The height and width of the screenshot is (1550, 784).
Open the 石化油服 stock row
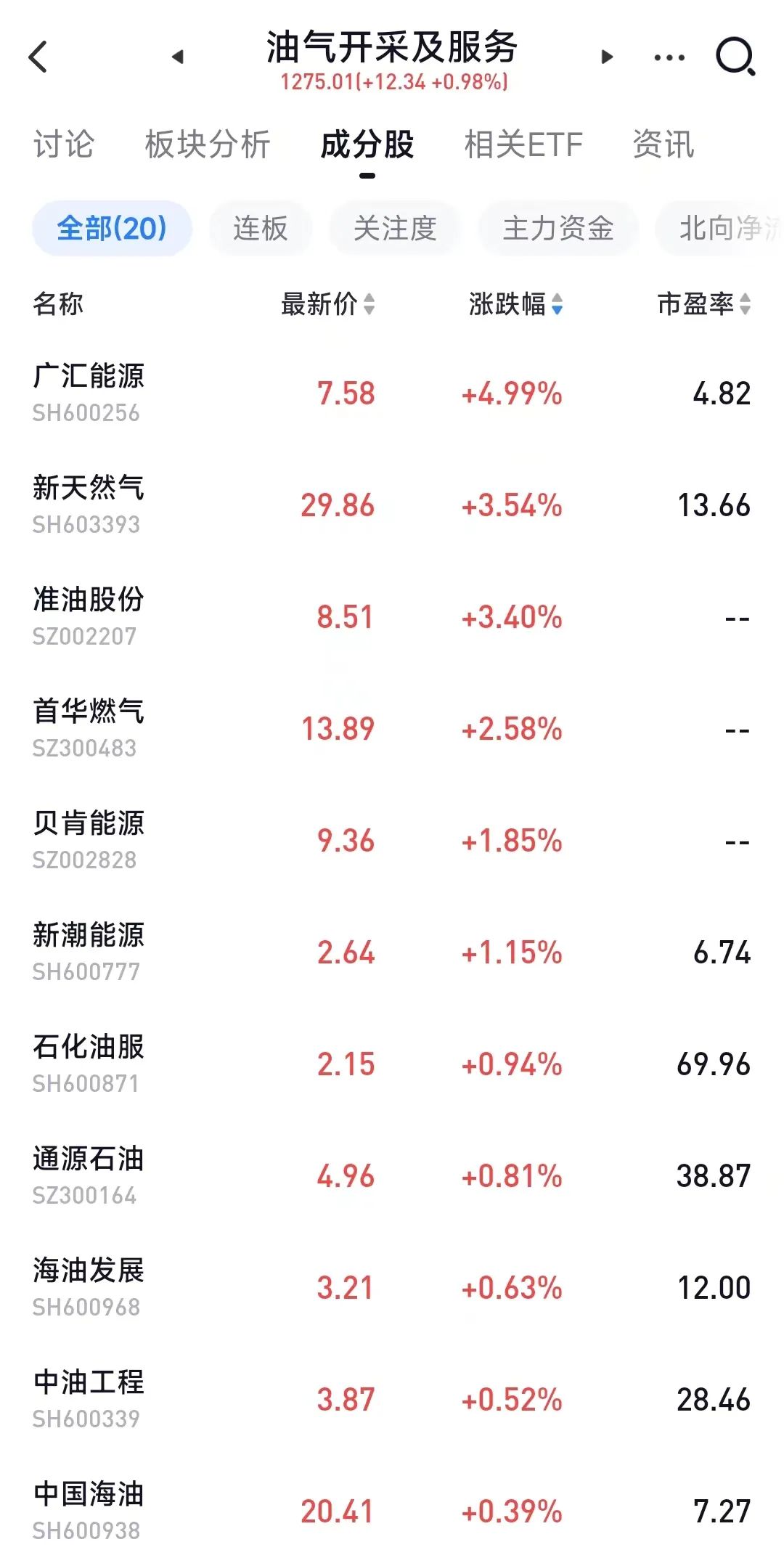point(392,1064)
